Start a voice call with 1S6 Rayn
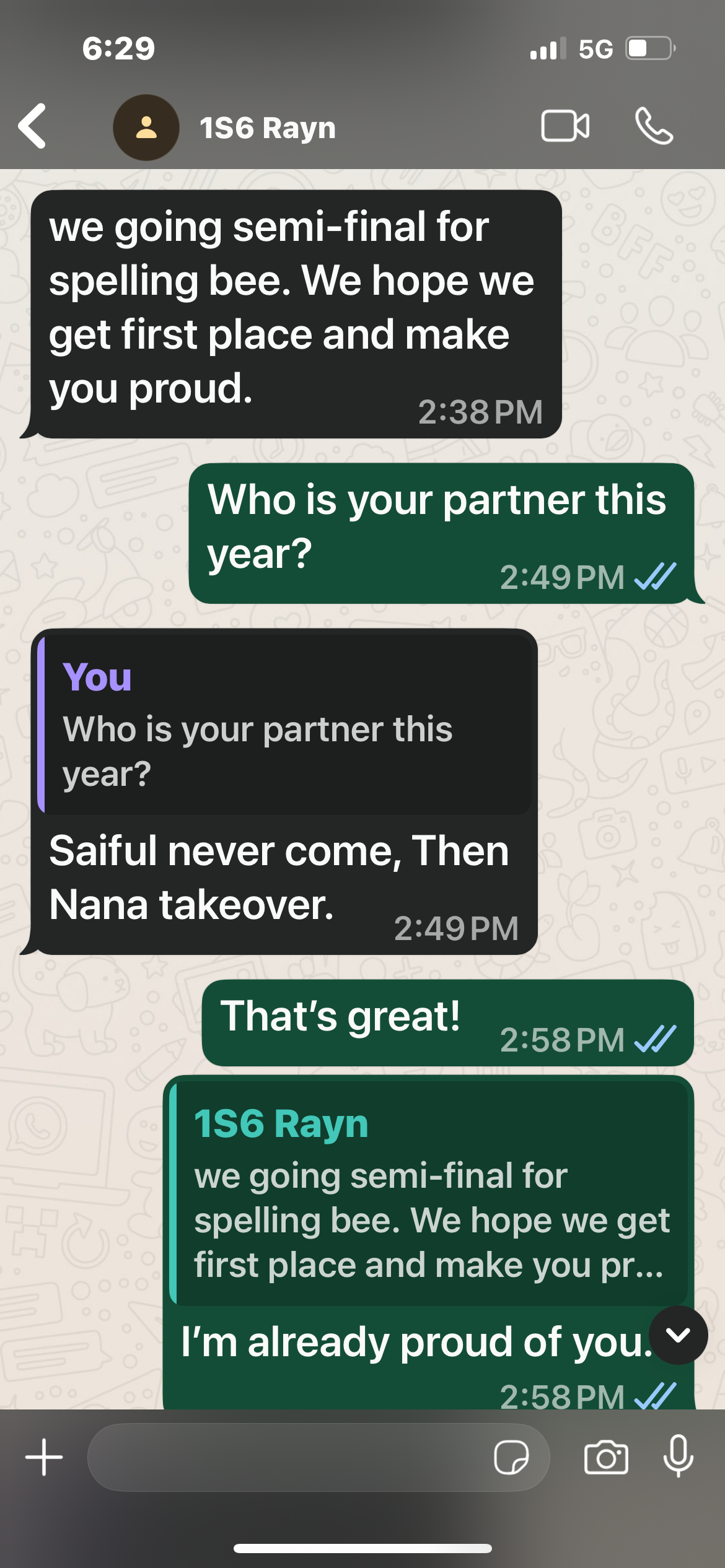725x1568 pixels. (x=654, y=126)
